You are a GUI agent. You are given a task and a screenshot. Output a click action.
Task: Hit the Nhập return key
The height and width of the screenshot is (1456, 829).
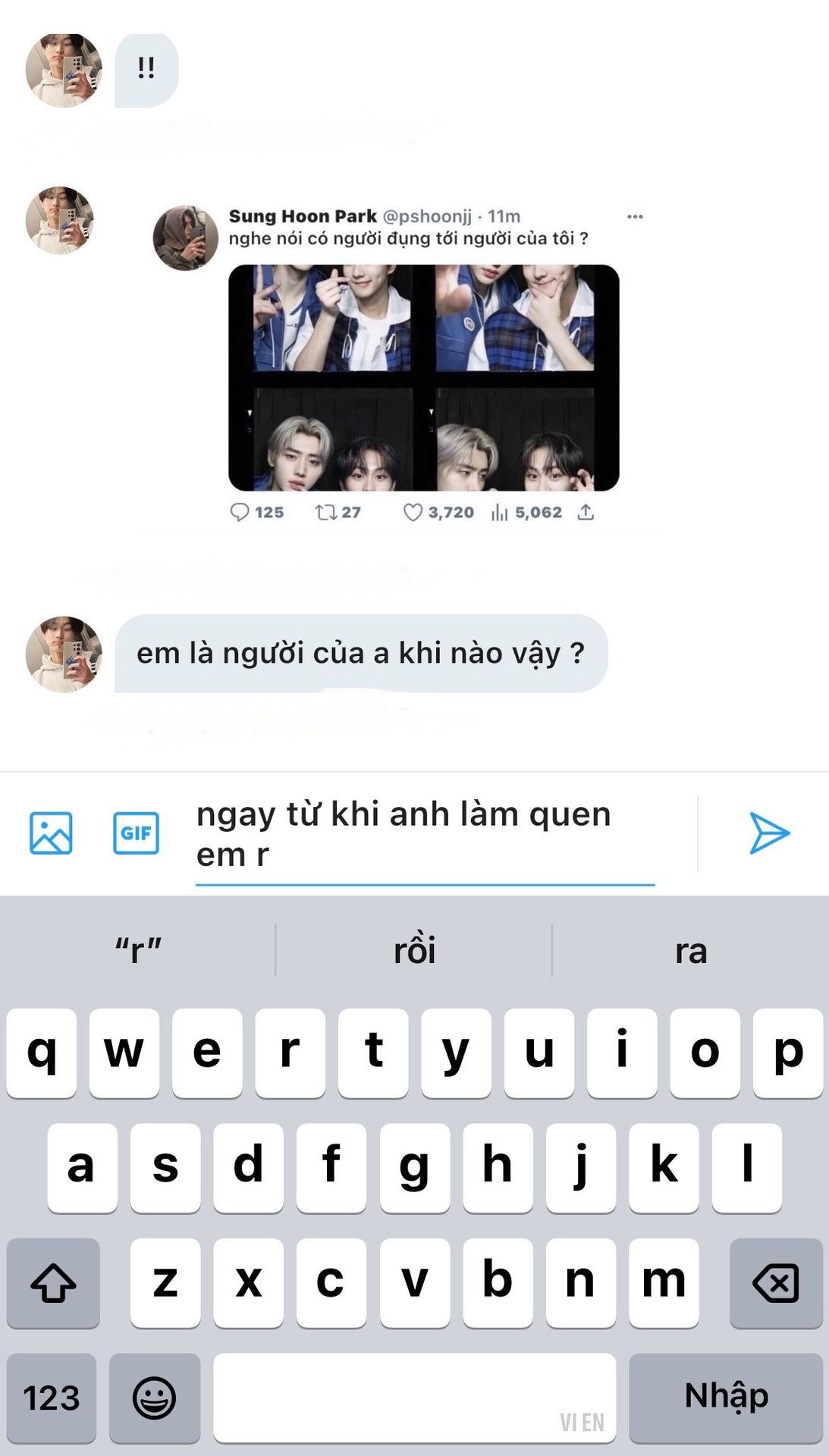pos(726,1398)
